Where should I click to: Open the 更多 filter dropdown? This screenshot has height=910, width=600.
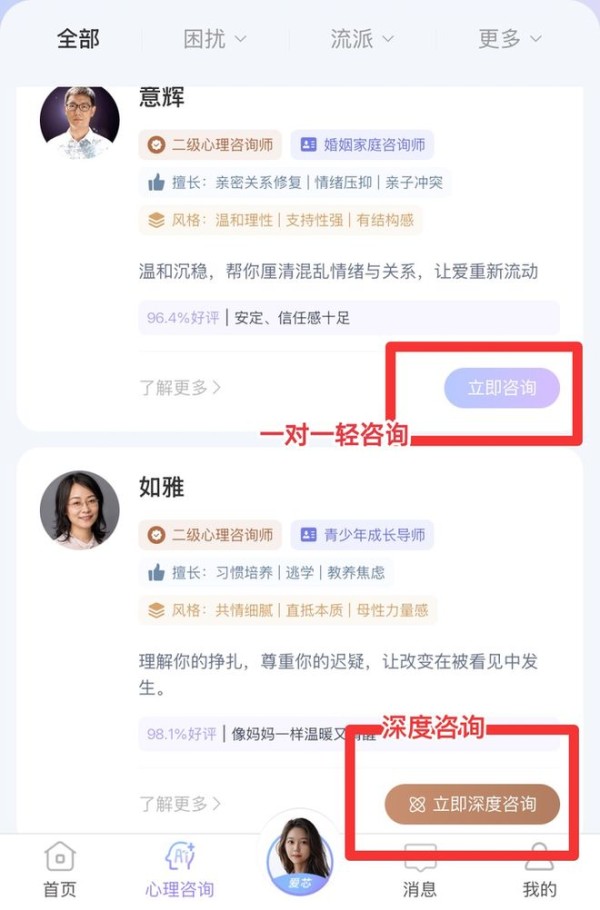point(509,39)
